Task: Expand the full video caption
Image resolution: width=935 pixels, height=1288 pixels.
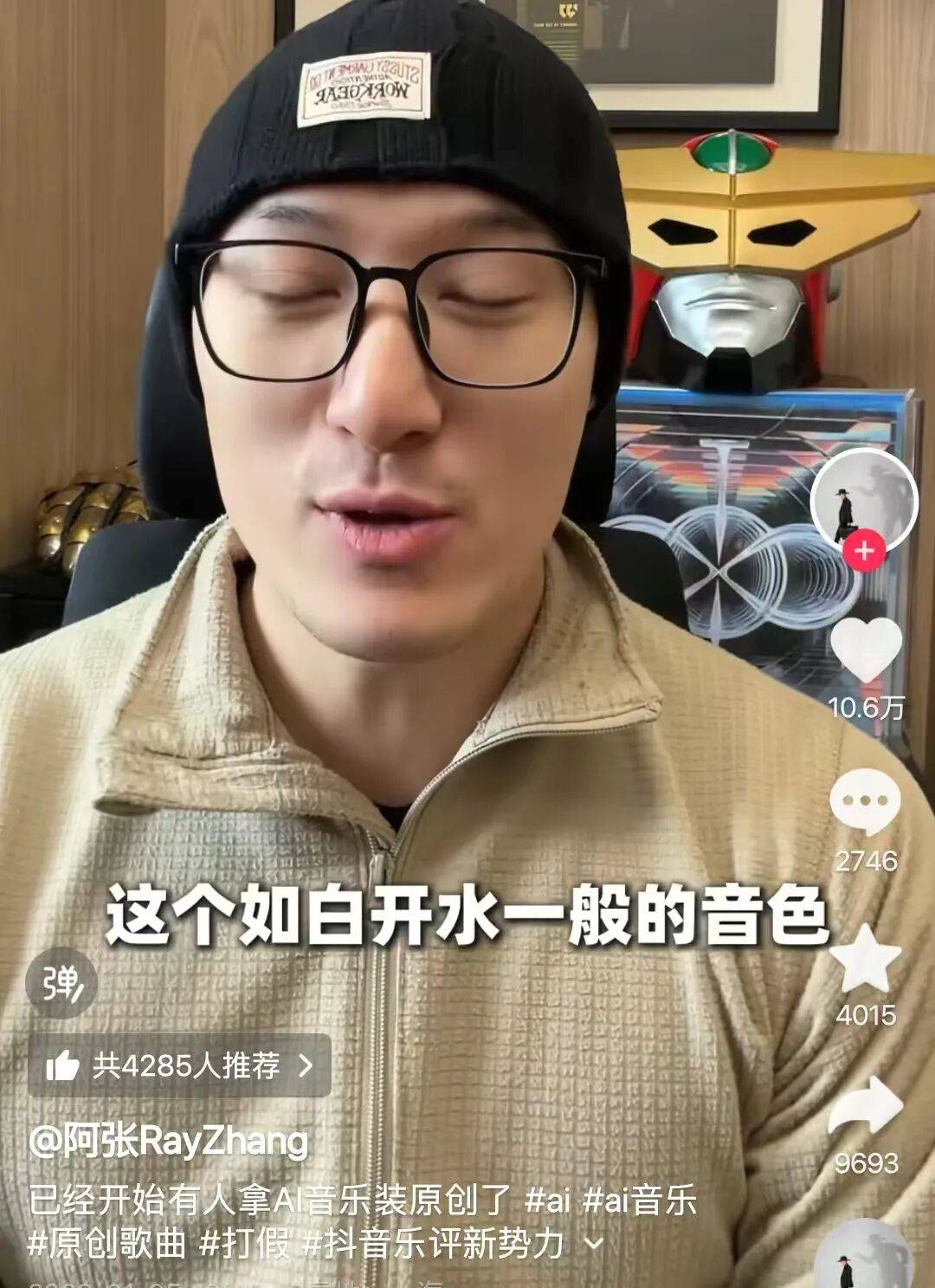Action: (595, 1245)
